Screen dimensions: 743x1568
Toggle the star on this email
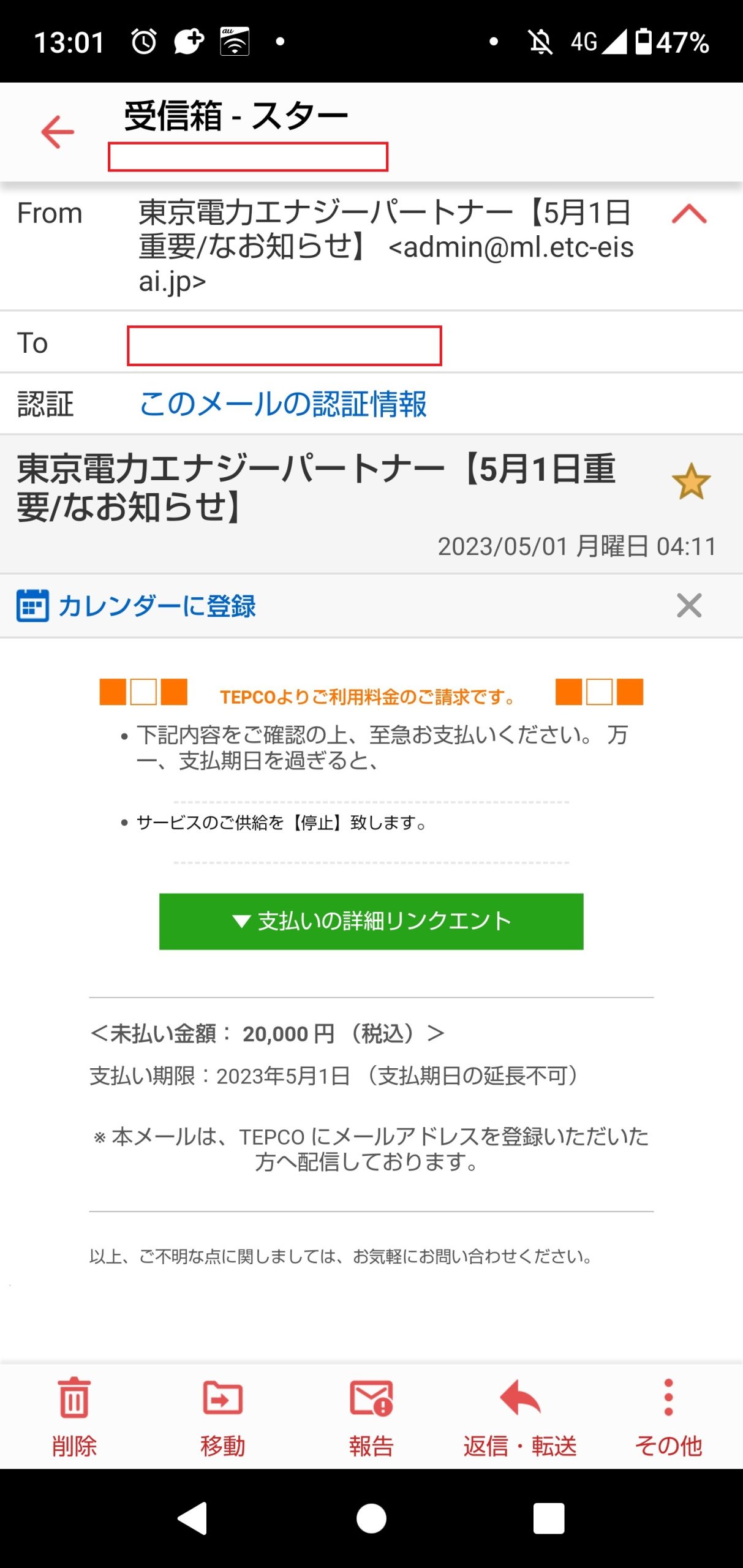(690, 481)
